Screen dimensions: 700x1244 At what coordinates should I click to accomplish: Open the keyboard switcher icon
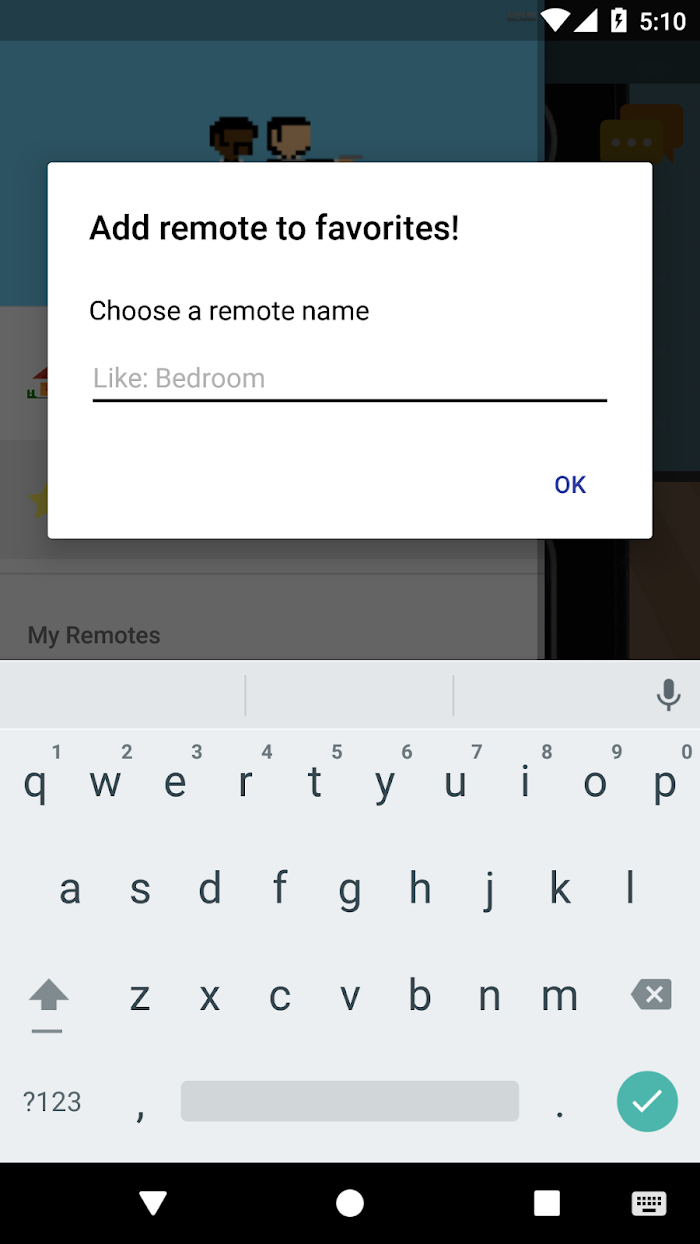click(649, 1203)
